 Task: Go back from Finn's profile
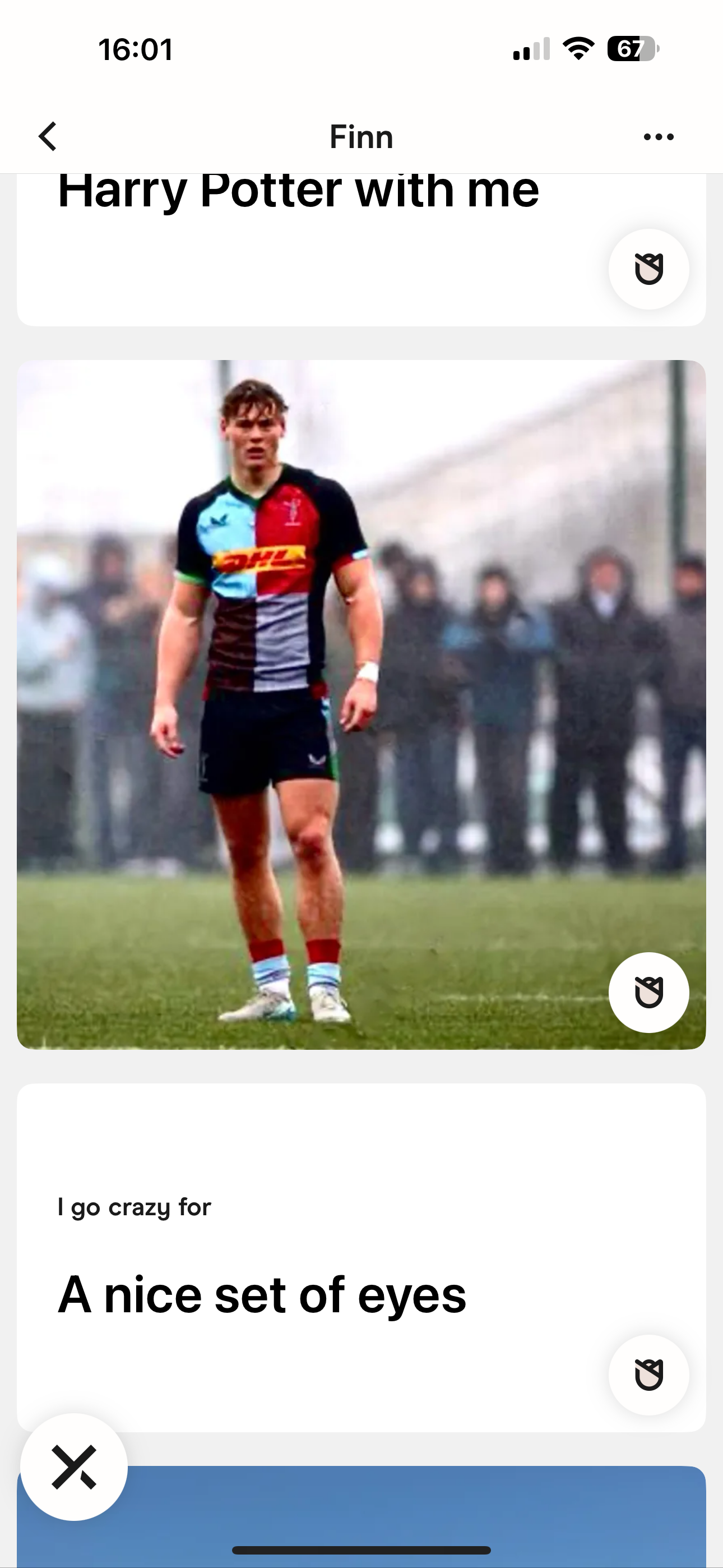(x=48, y=136)
